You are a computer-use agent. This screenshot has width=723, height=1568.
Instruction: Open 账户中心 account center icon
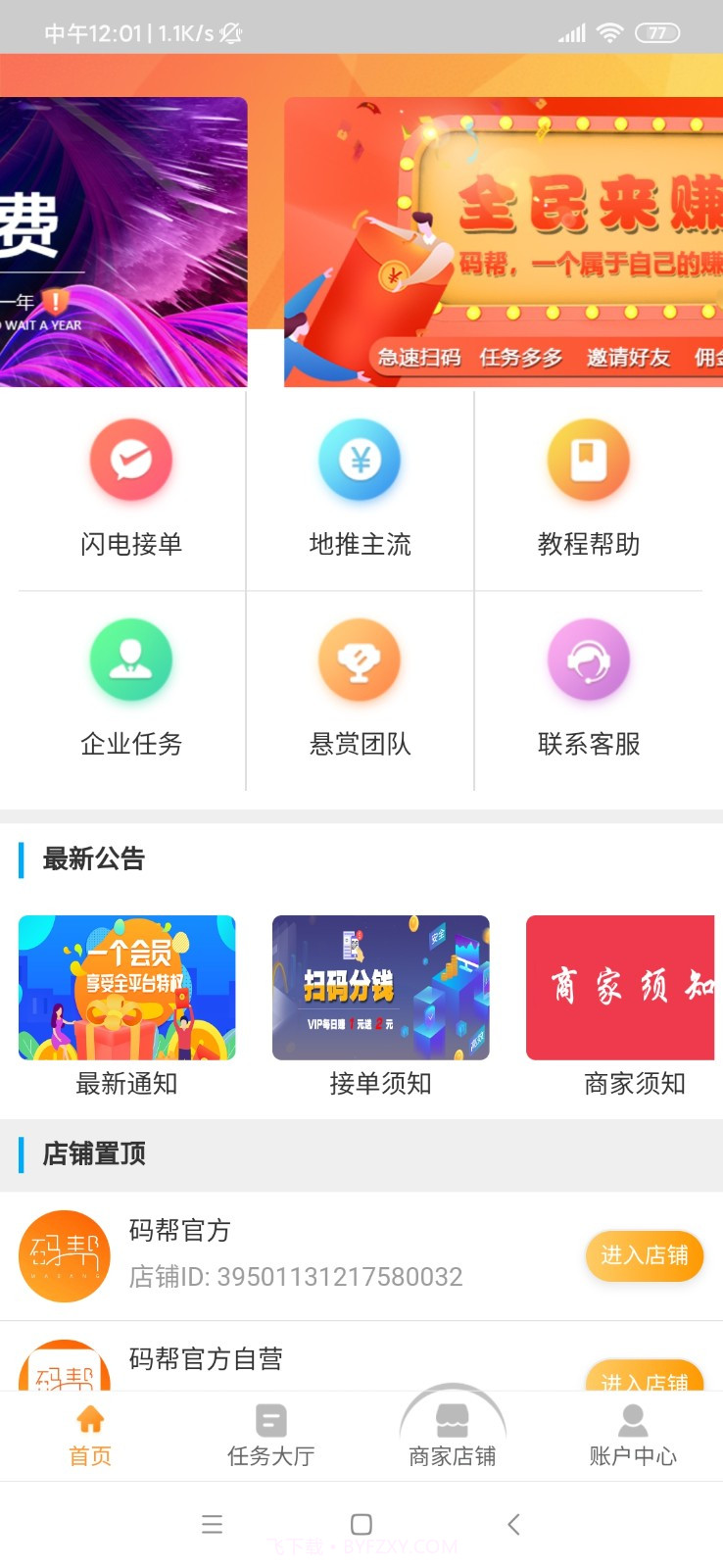pos(631,1423)
